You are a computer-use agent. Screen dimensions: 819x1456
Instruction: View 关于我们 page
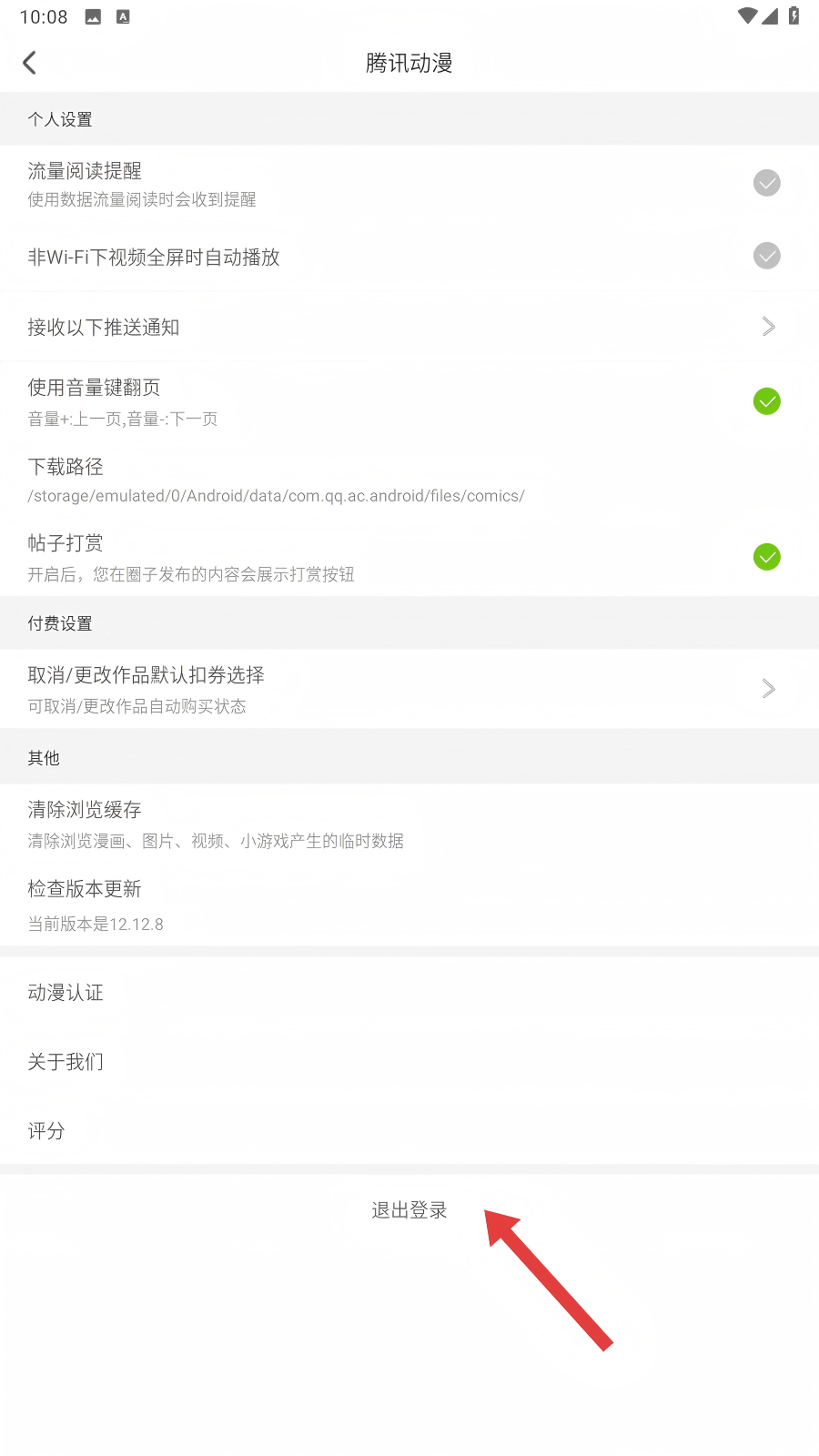[409, 1062]
